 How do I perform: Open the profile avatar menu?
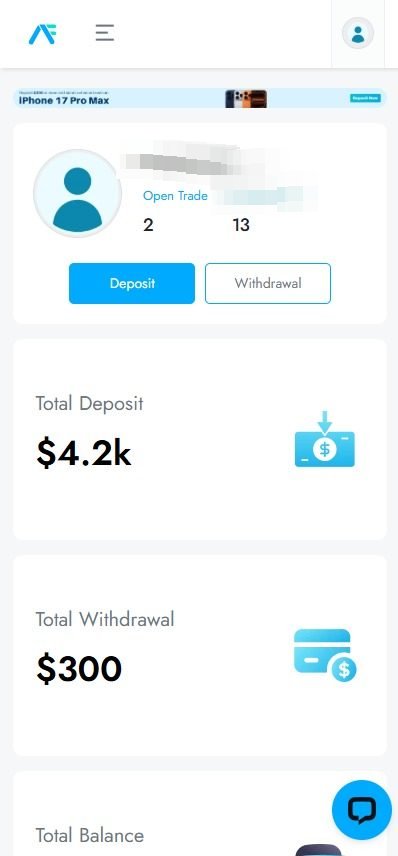pyautogui.click(x=358, y=33)
